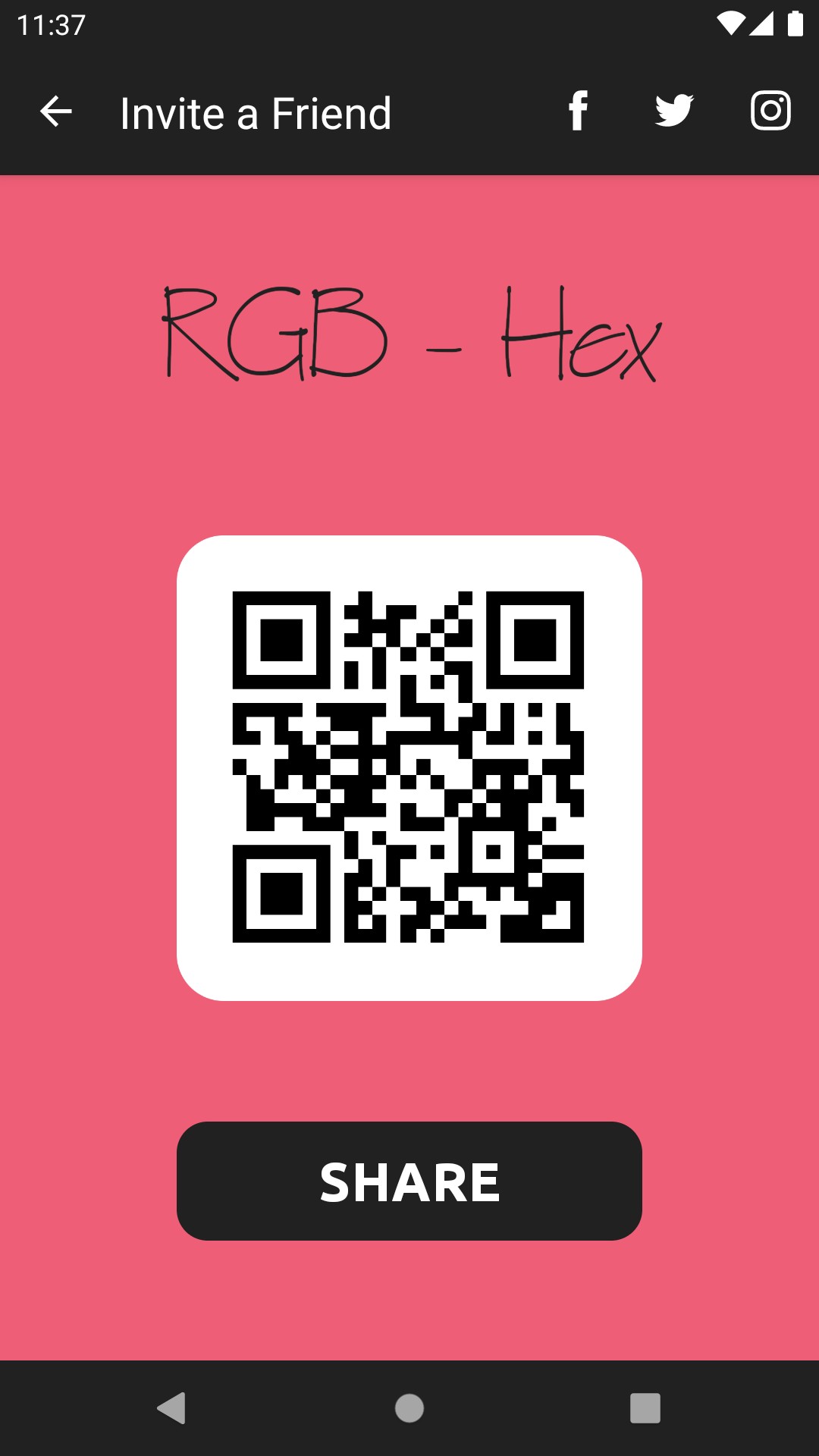
Task: Open the Instagram icon
Action: 770,111
